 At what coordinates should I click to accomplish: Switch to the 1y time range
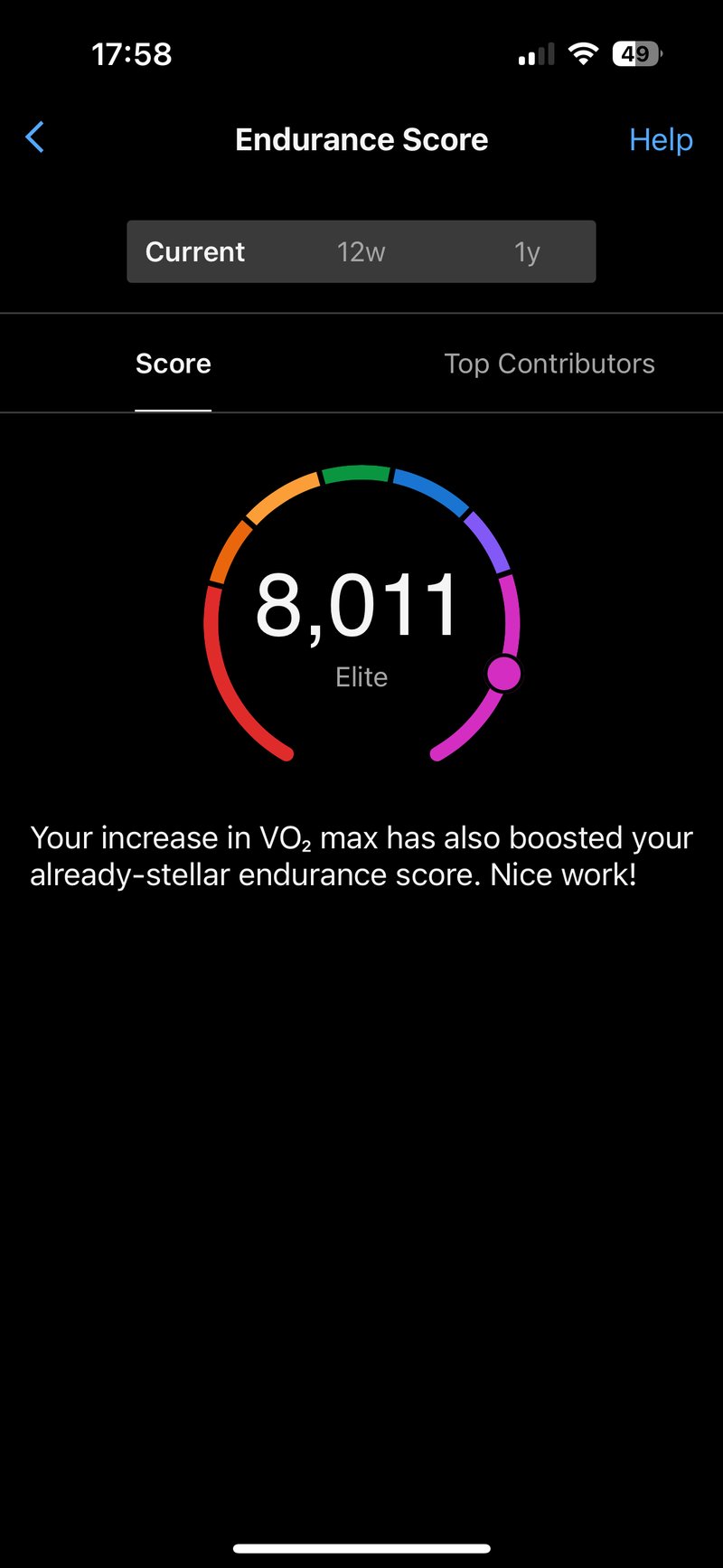coord(527,251)
